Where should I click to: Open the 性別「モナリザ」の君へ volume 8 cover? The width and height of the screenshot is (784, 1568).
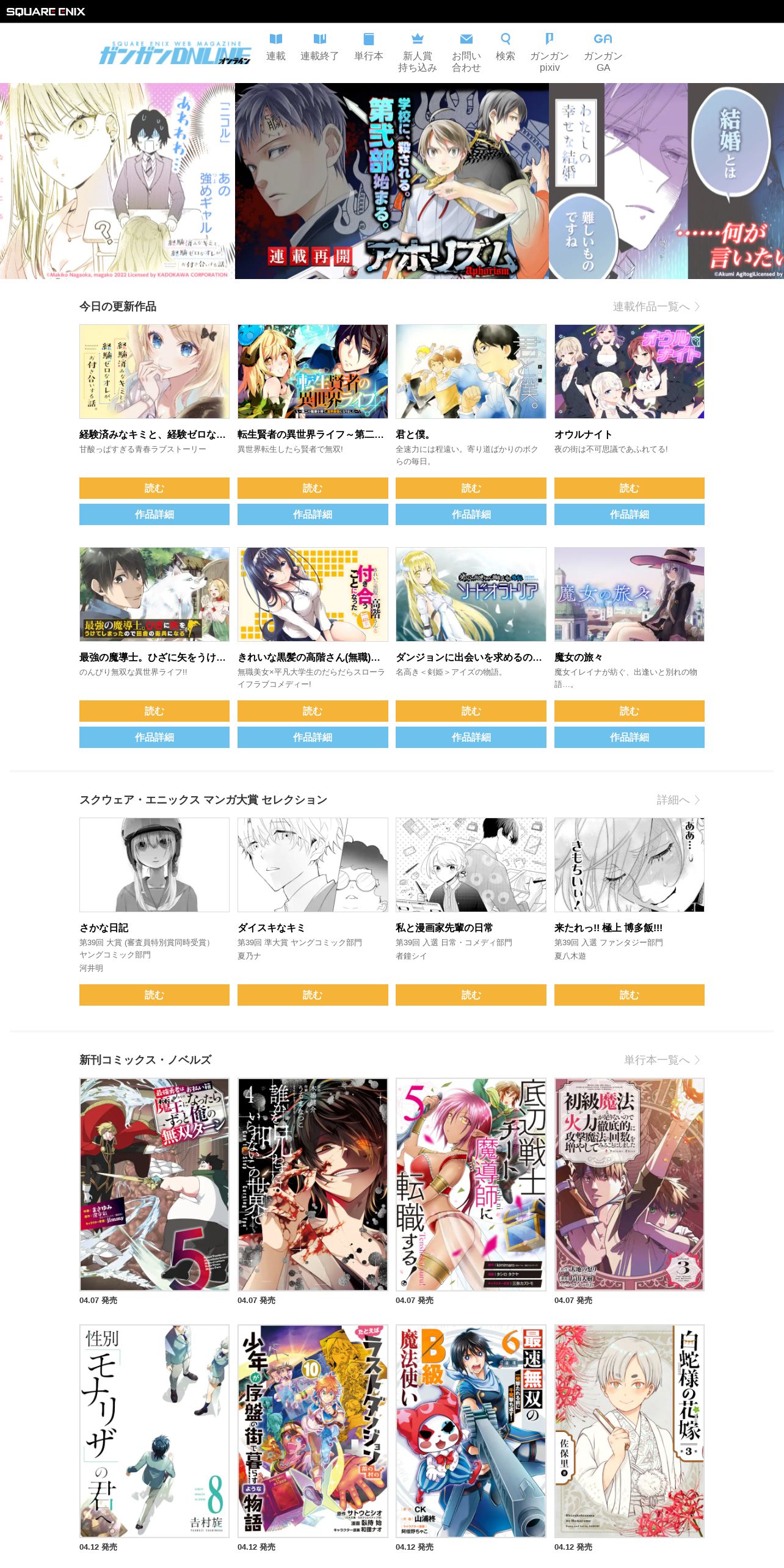[x=154, y=1431]
